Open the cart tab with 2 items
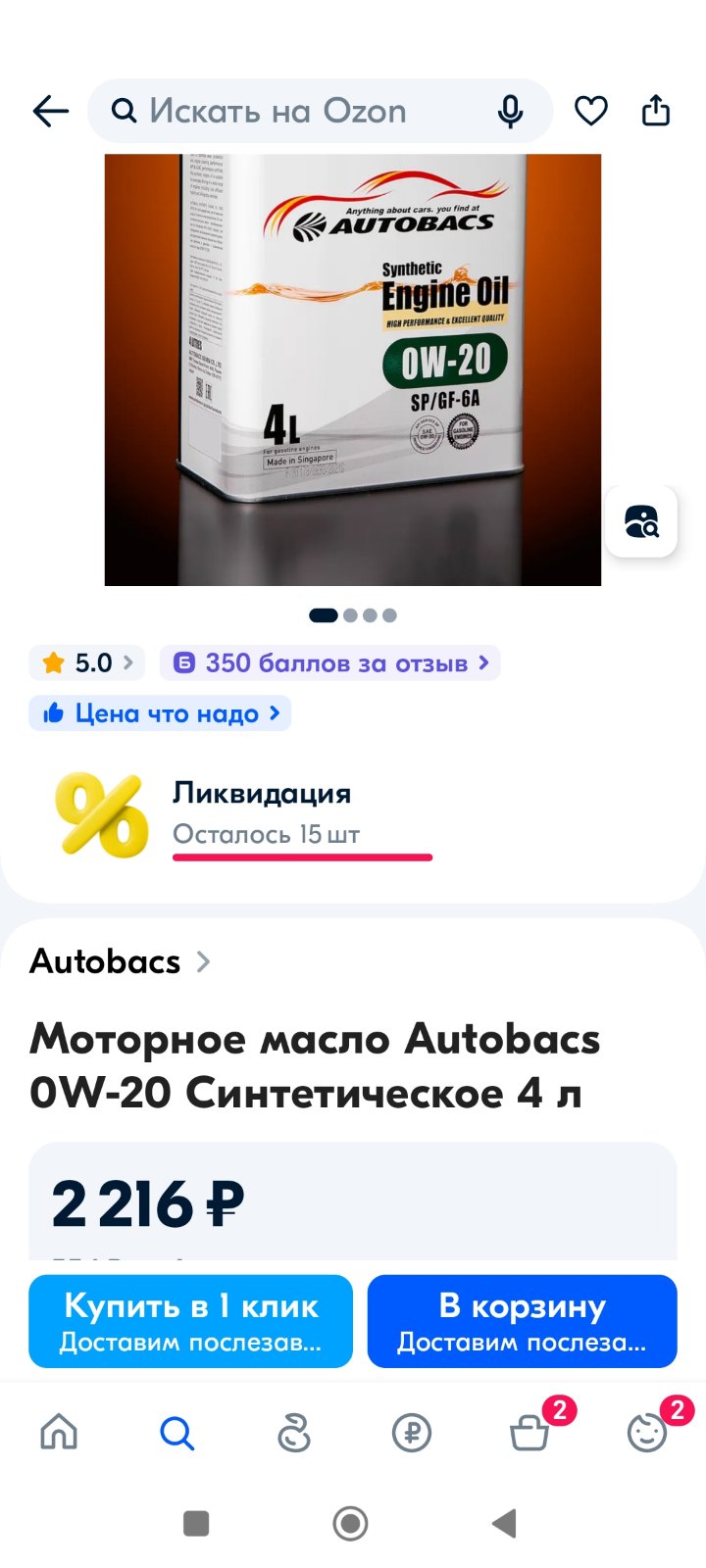The height and width of the screenshot is (1568, 706). click(529, 1431)
